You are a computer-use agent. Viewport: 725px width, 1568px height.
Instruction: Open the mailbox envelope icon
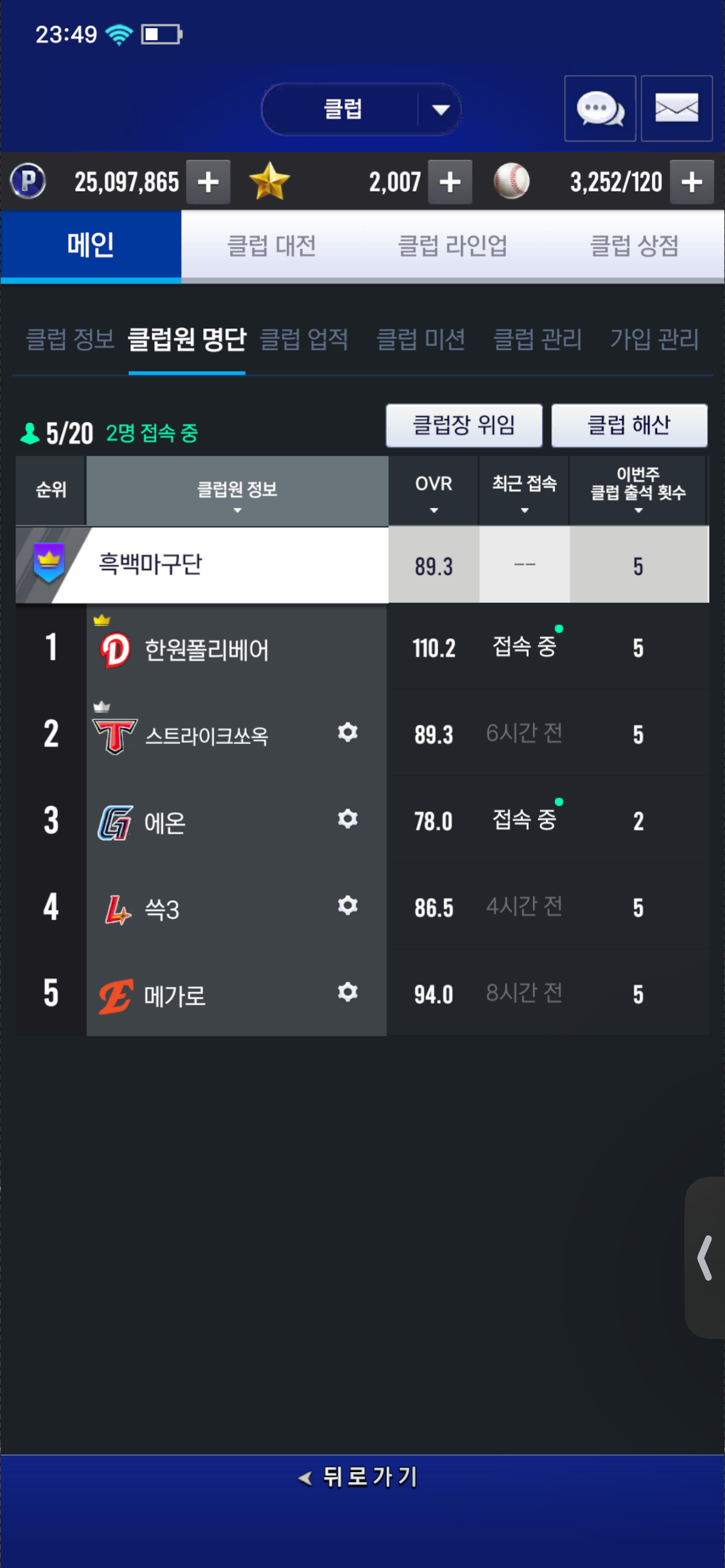[x=676, y=109]
